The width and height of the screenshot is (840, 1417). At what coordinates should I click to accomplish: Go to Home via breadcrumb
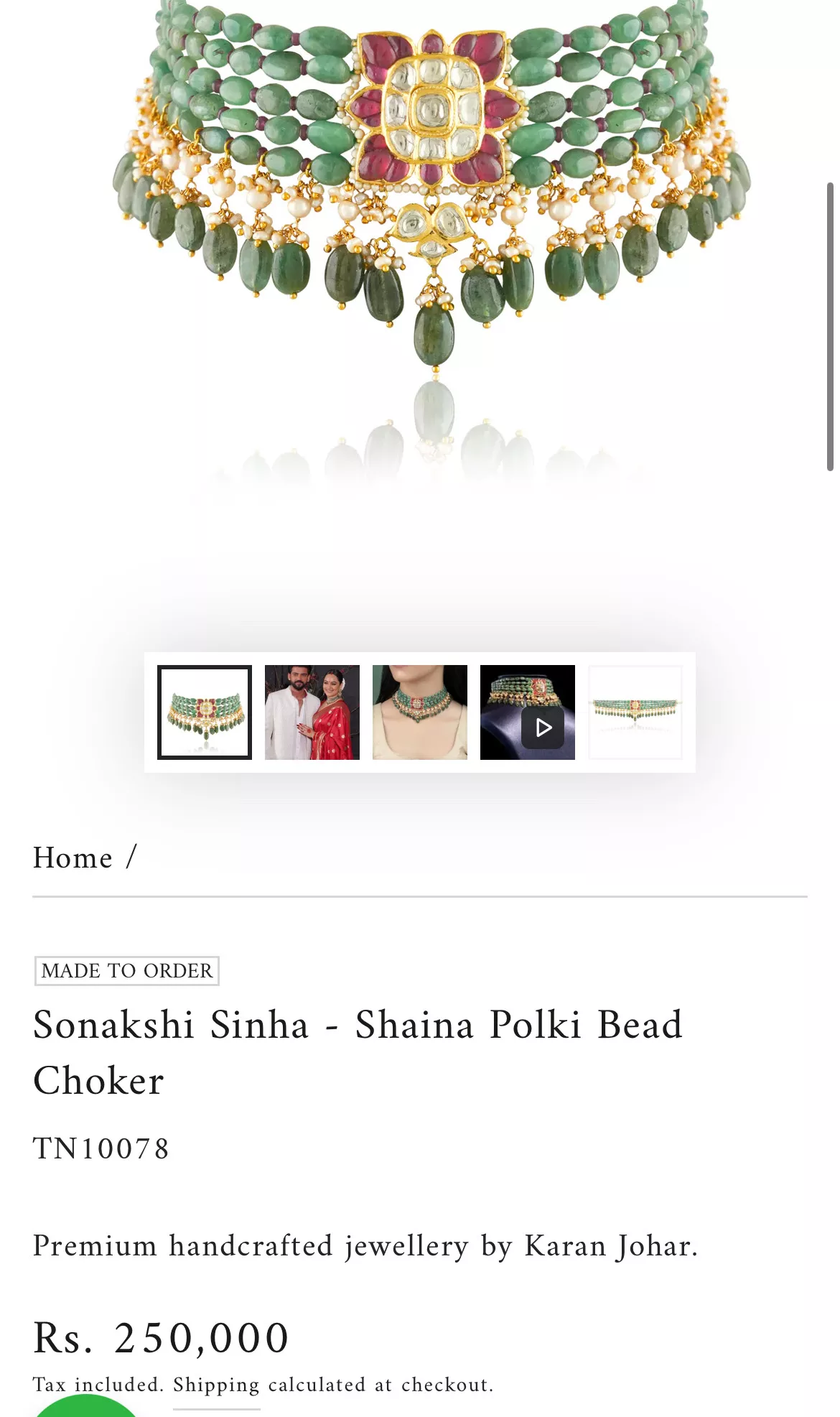73,858
